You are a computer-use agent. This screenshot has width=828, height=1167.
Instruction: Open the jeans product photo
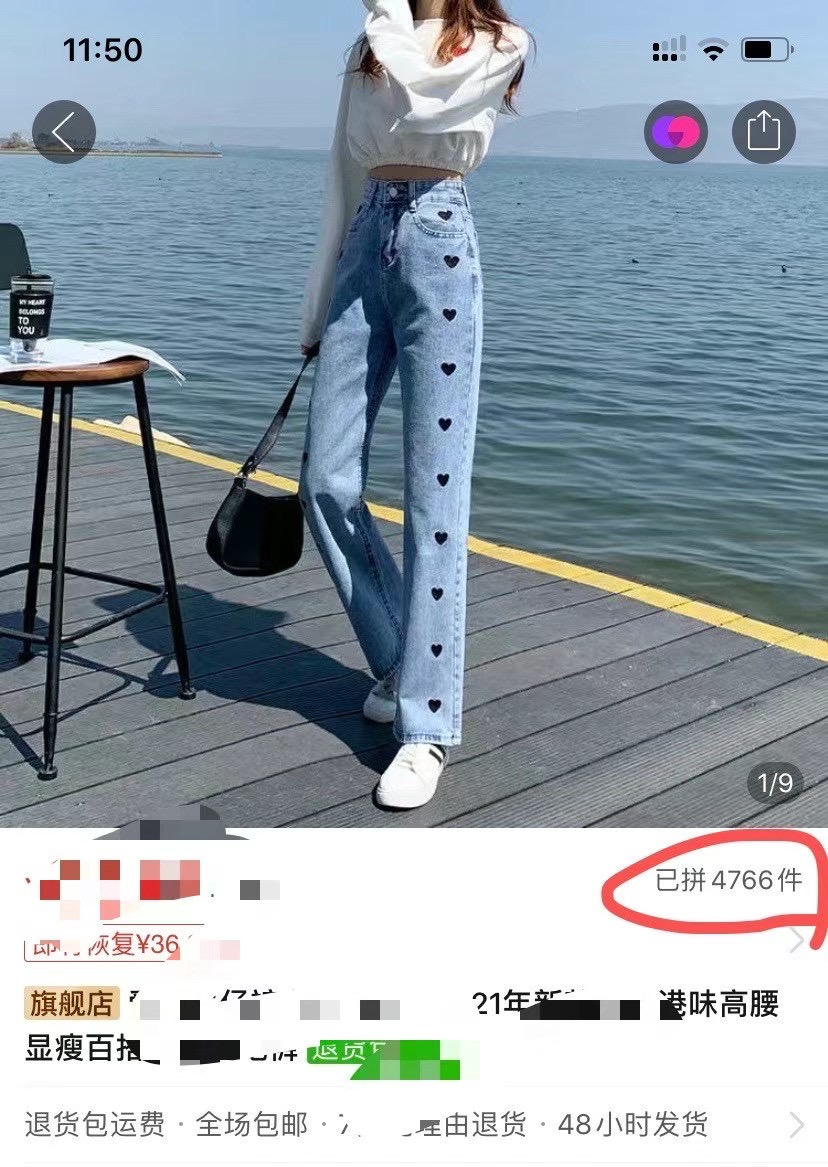coord(414,450)
